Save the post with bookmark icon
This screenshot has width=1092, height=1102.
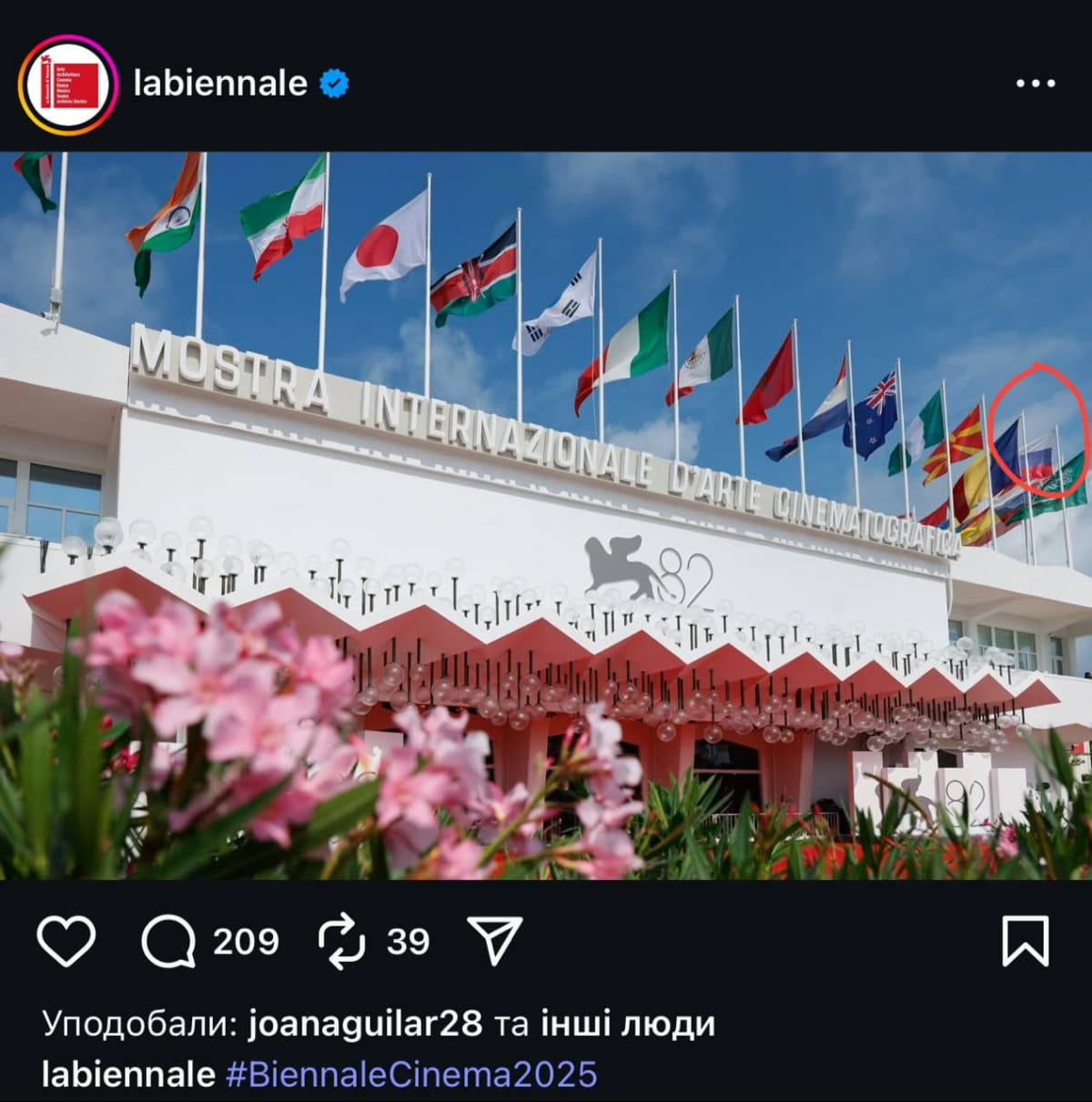(x=1026, y=941)
